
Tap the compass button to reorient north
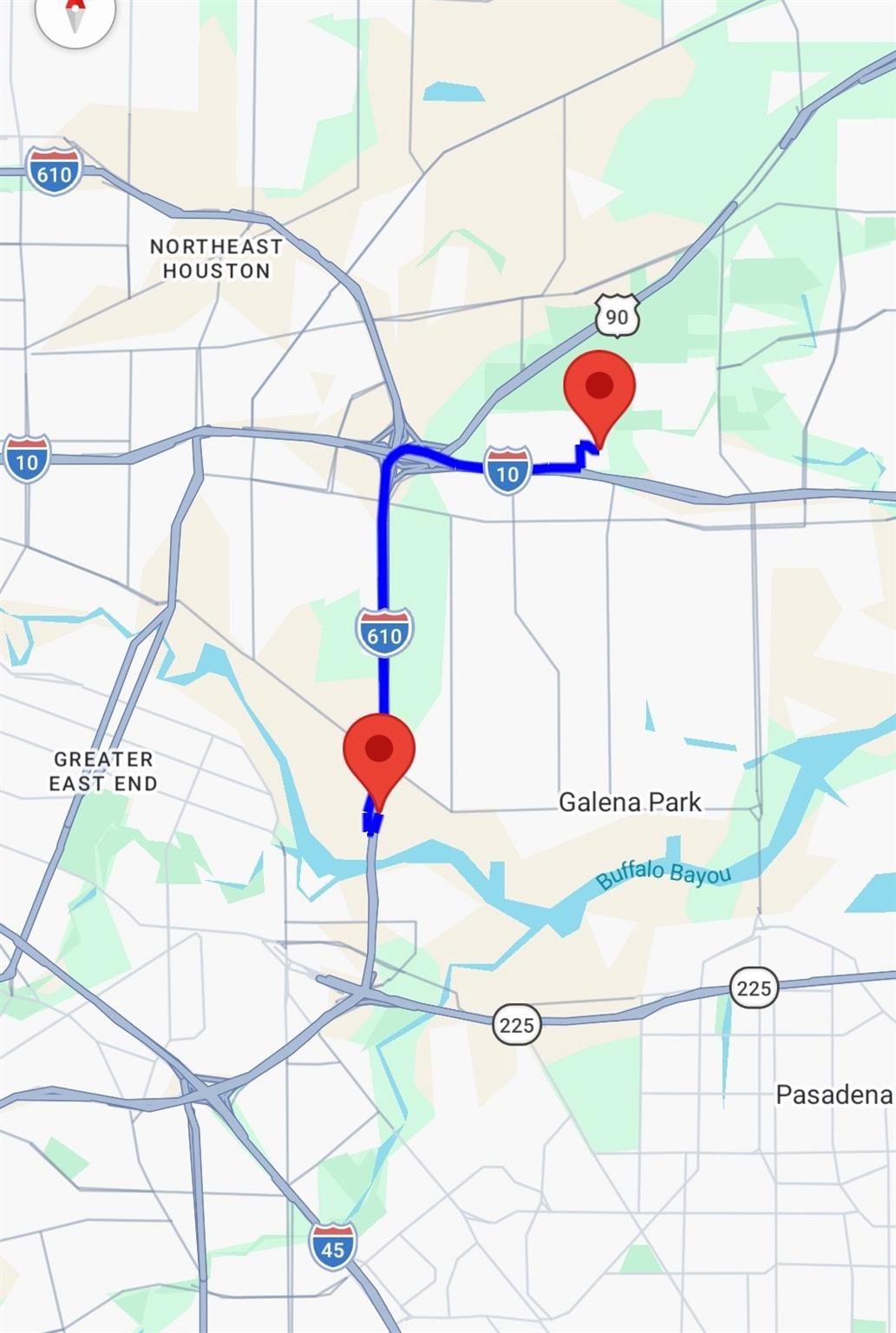coord(75,14)
